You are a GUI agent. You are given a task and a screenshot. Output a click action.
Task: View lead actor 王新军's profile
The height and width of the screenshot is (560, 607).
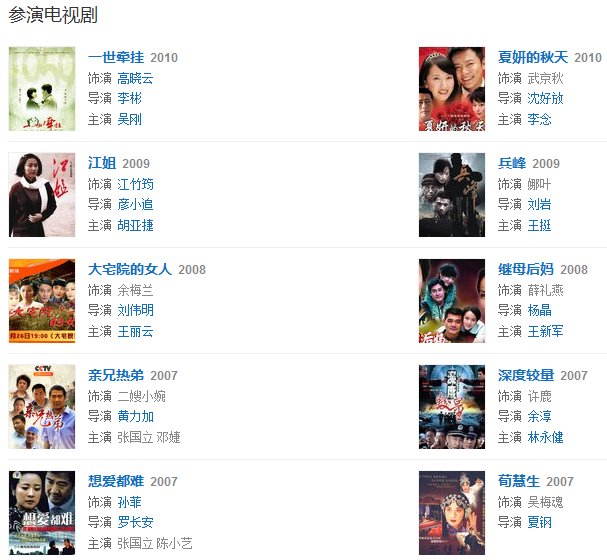(x=545, y=331)
